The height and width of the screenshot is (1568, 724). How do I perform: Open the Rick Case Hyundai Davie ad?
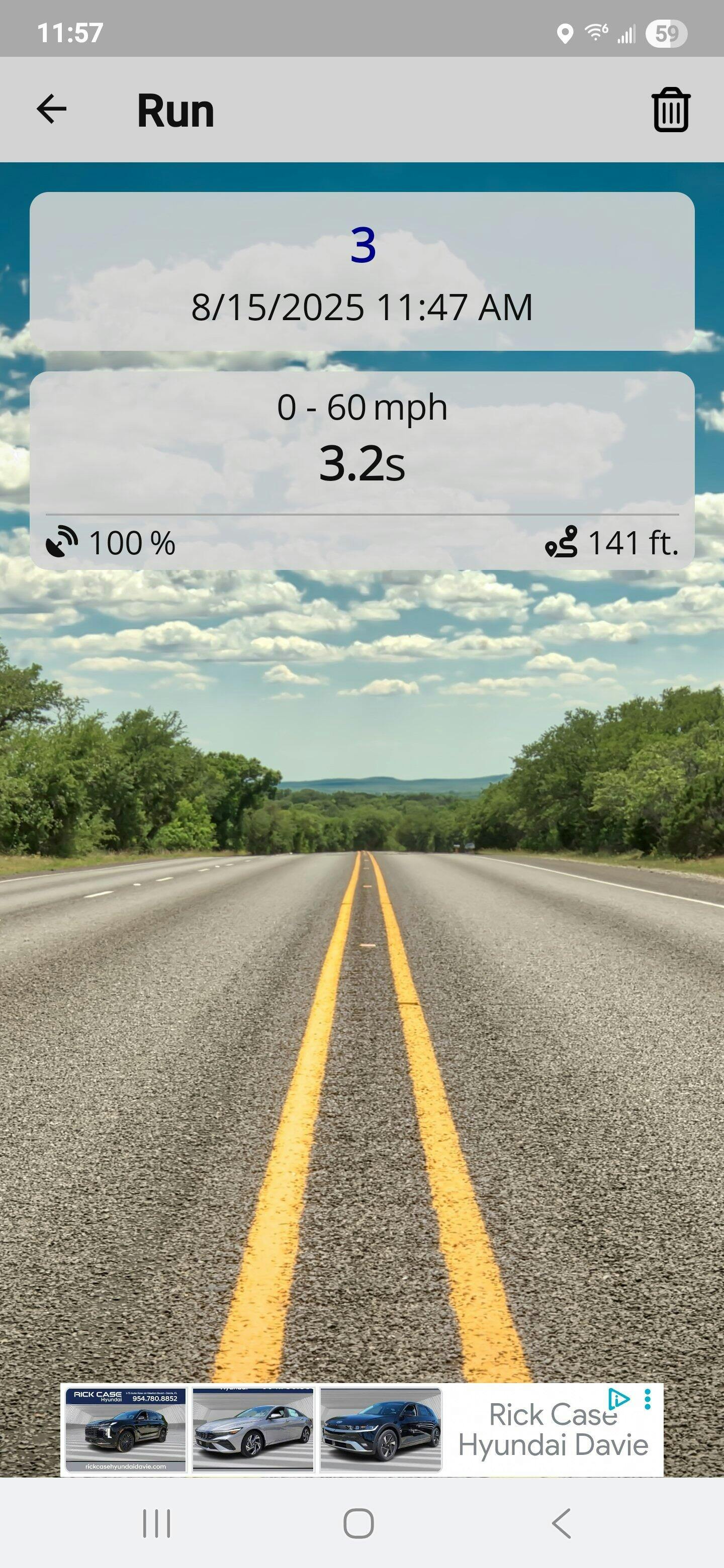pos(361,1430)
